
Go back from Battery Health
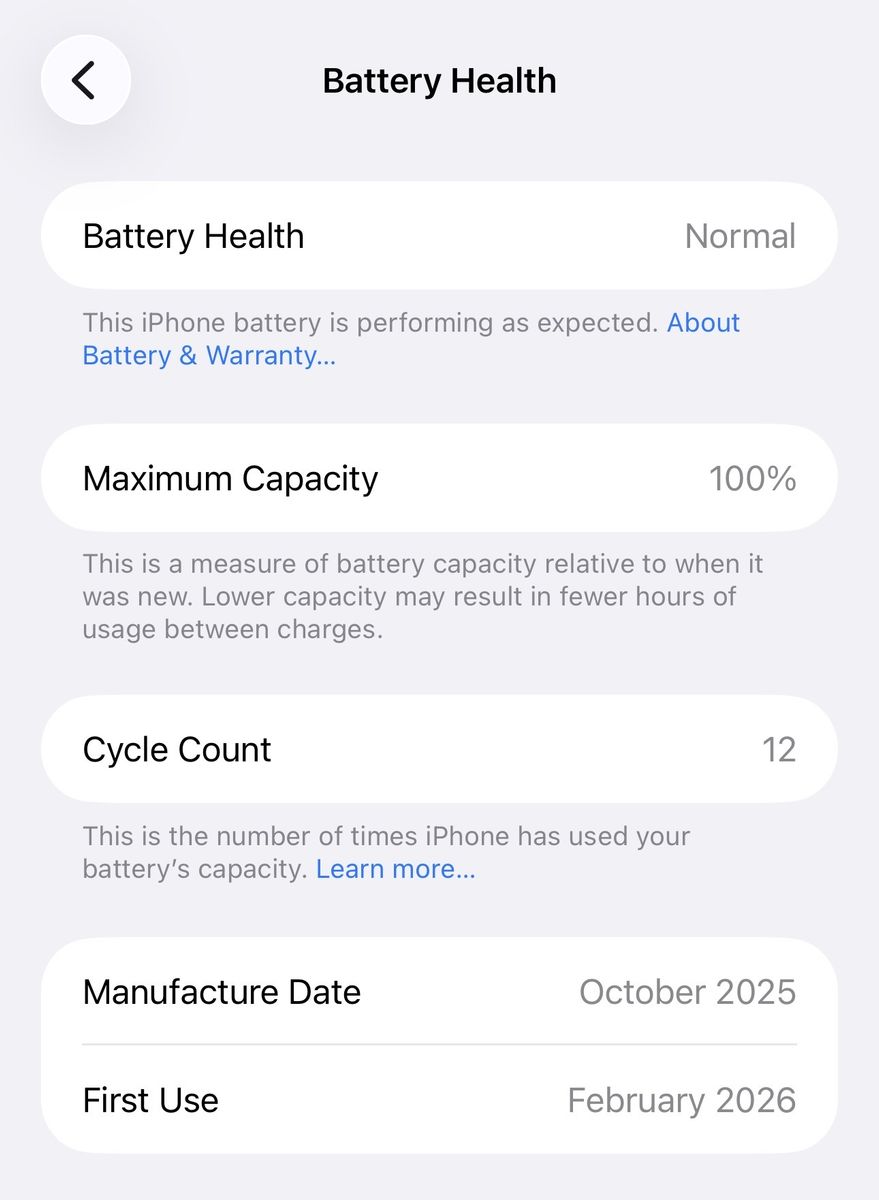pyautogui.click(x=85, y=80)
